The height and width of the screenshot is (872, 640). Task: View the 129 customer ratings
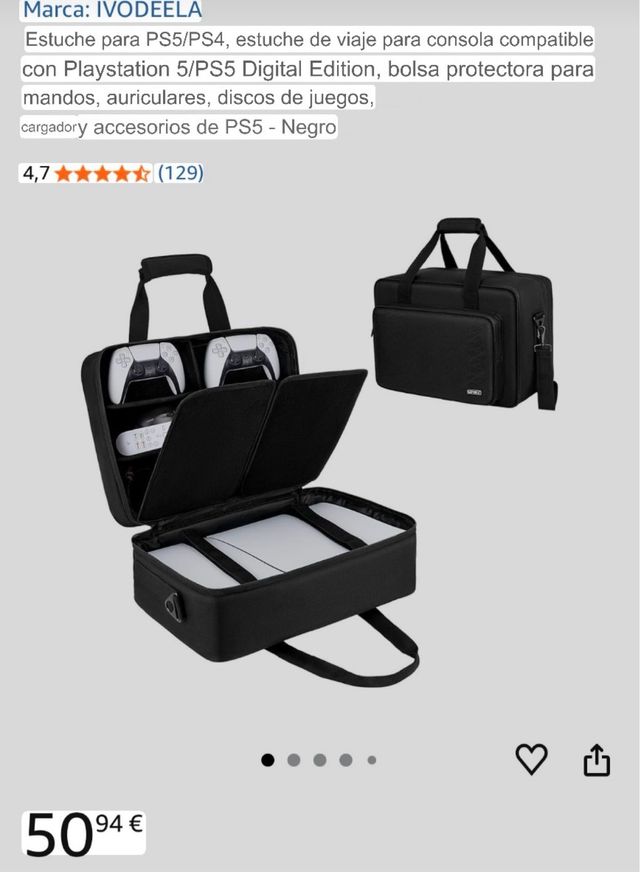180,173
